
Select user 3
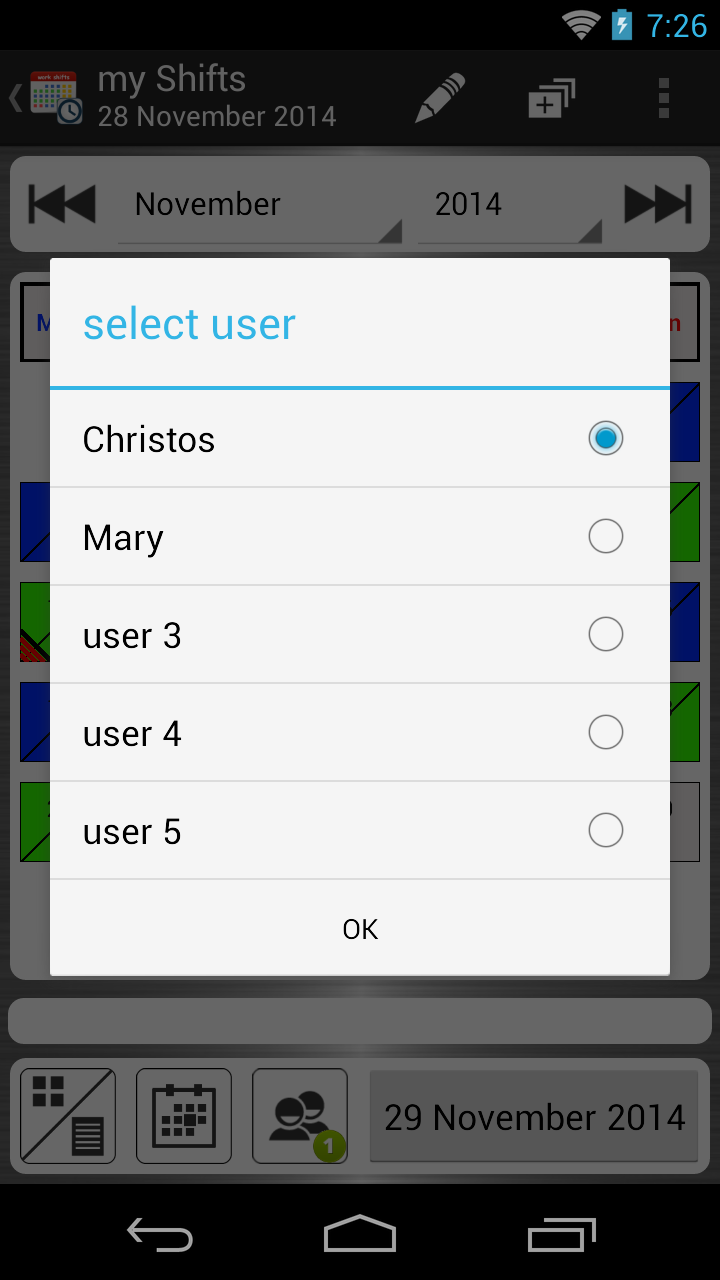tap(360, 635)
